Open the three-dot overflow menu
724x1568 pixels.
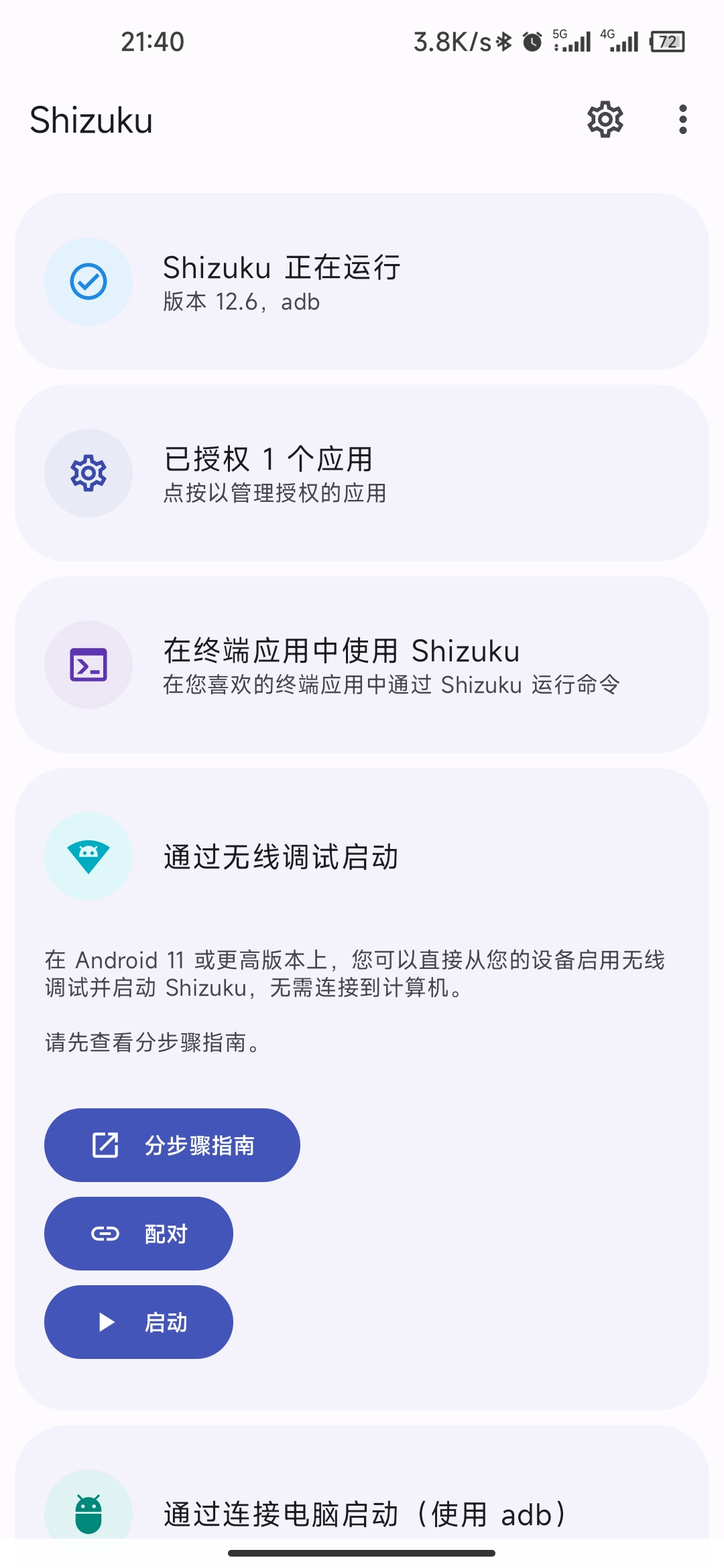click(682, 120)
